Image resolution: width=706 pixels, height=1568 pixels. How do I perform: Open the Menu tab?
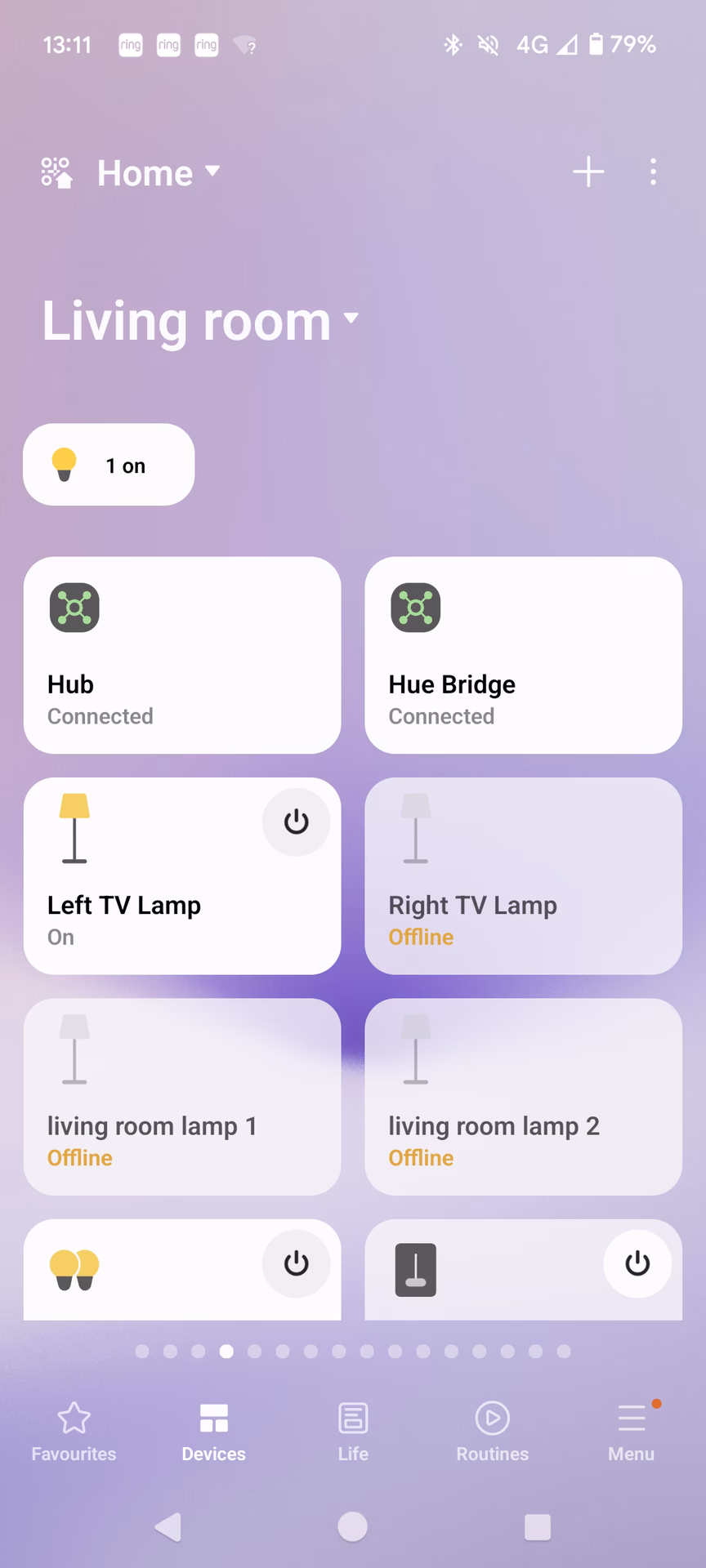point(631,1431)
